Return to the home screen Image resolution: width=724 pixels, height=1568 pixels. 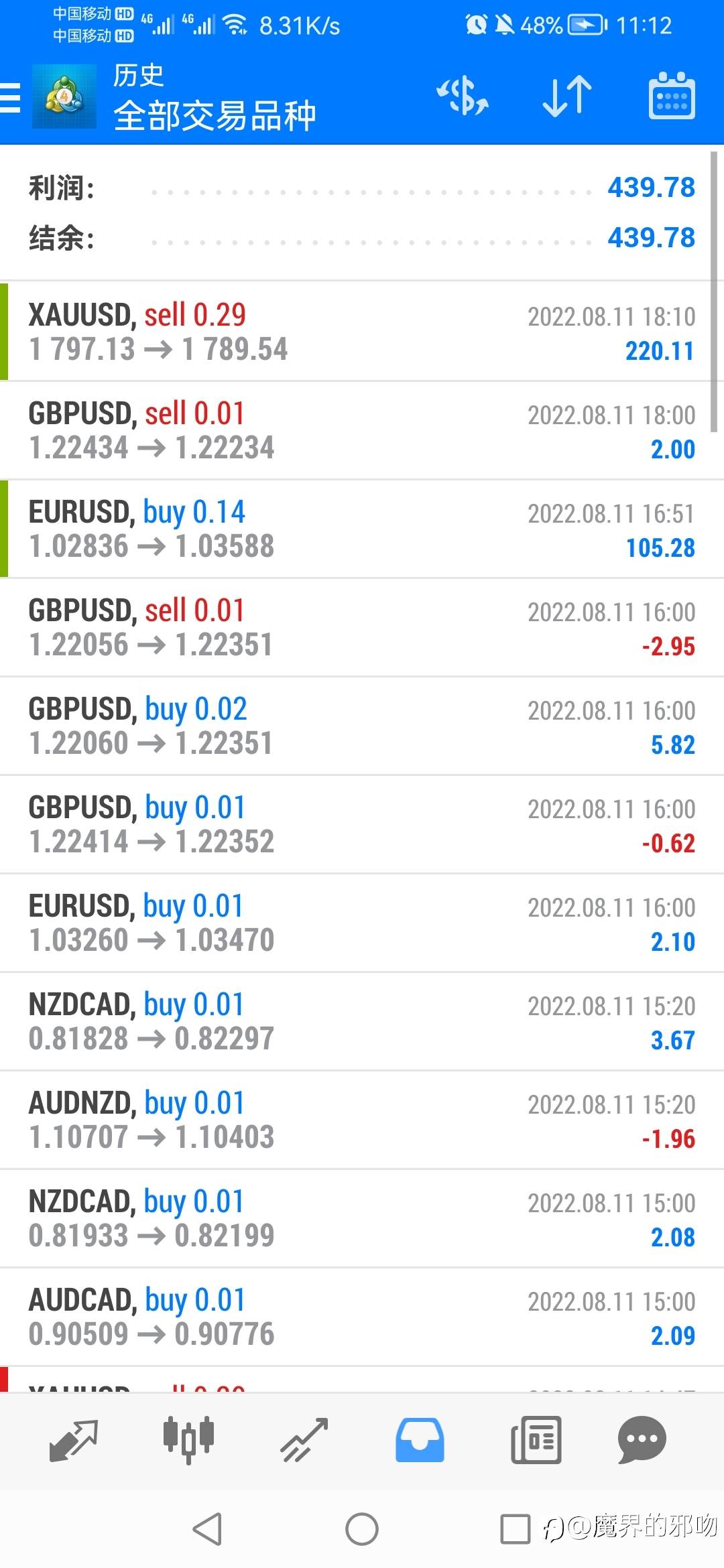click(x=362, y=1529)
